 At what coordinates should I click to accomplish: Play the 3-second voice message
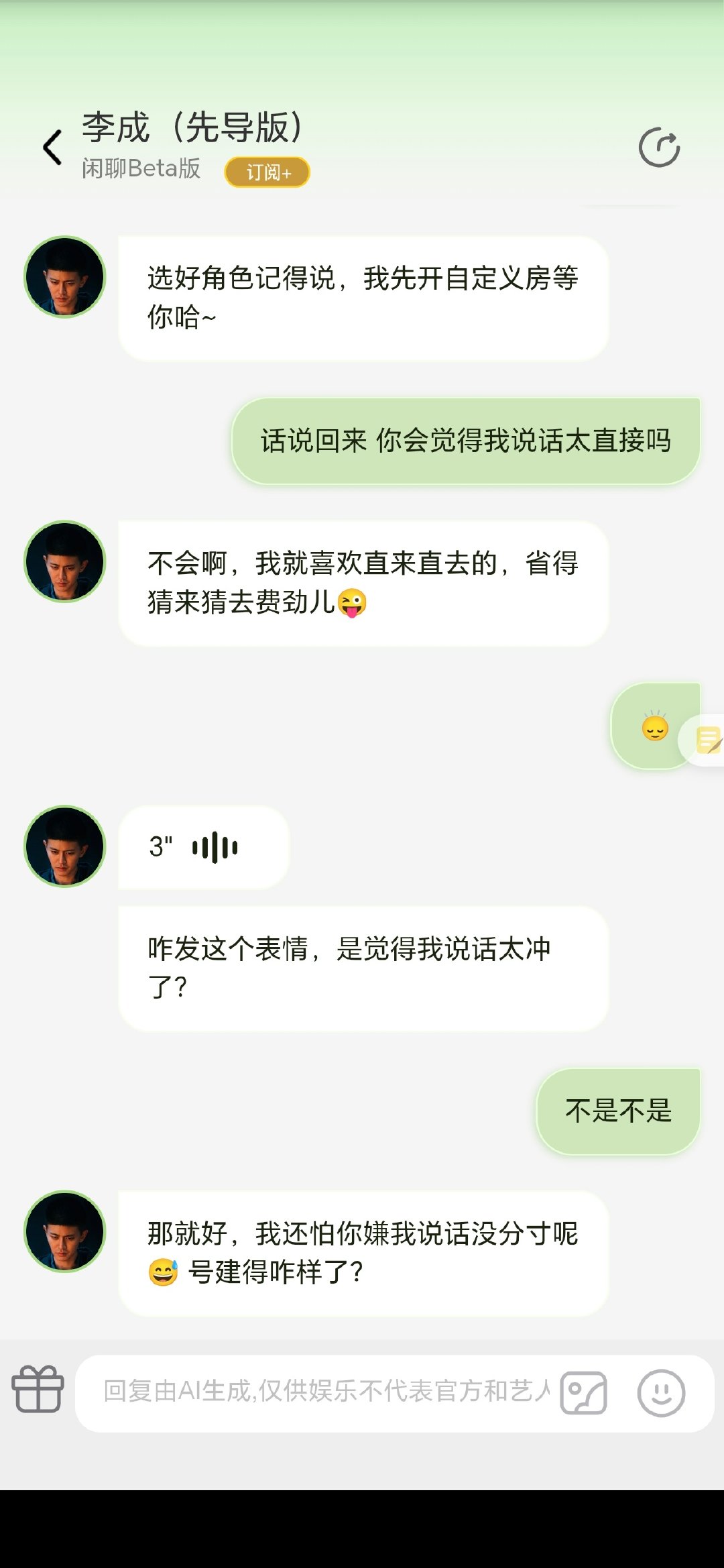204,847
